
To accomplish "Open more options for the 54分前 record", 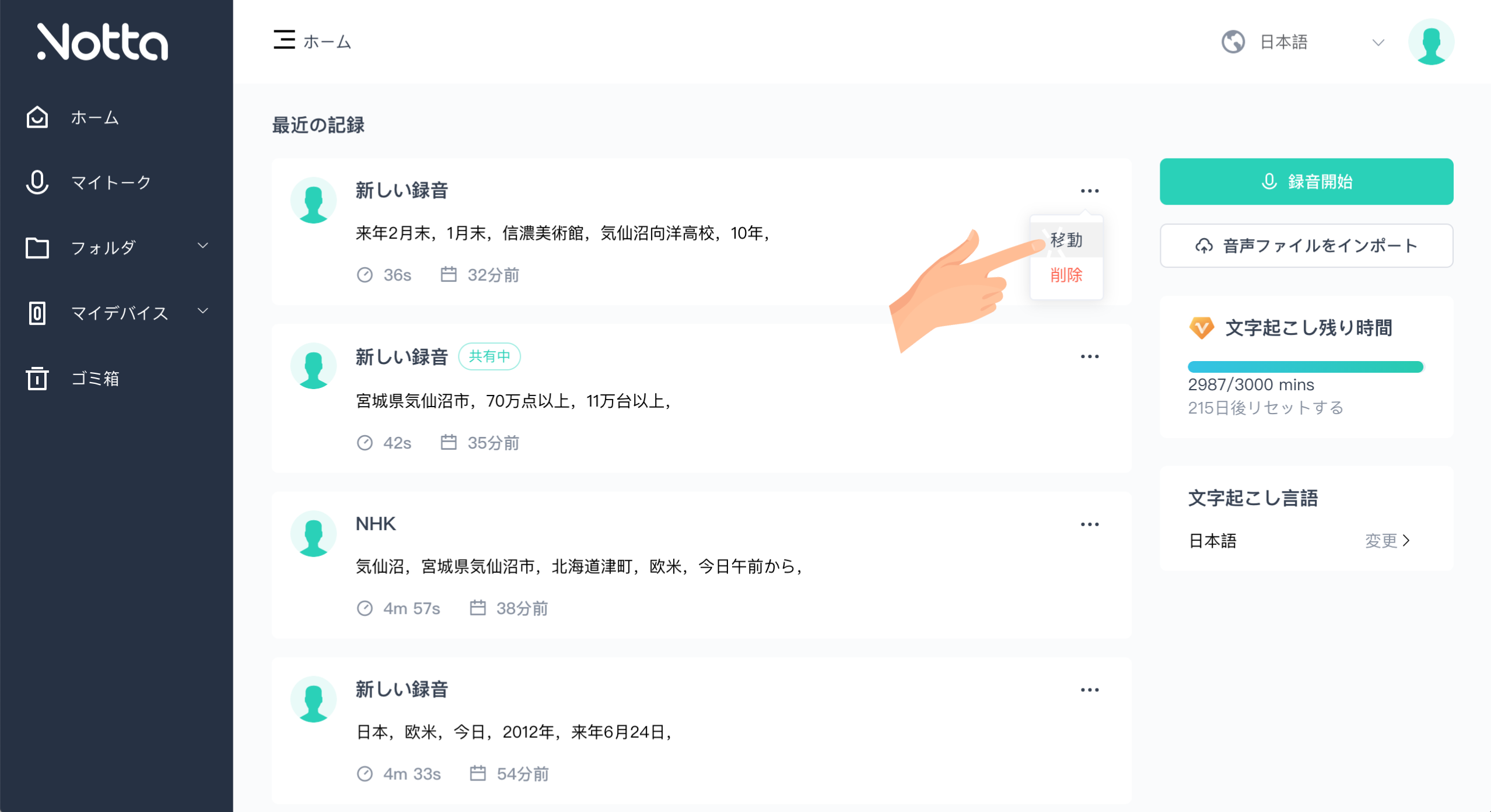I will 1089,690.
